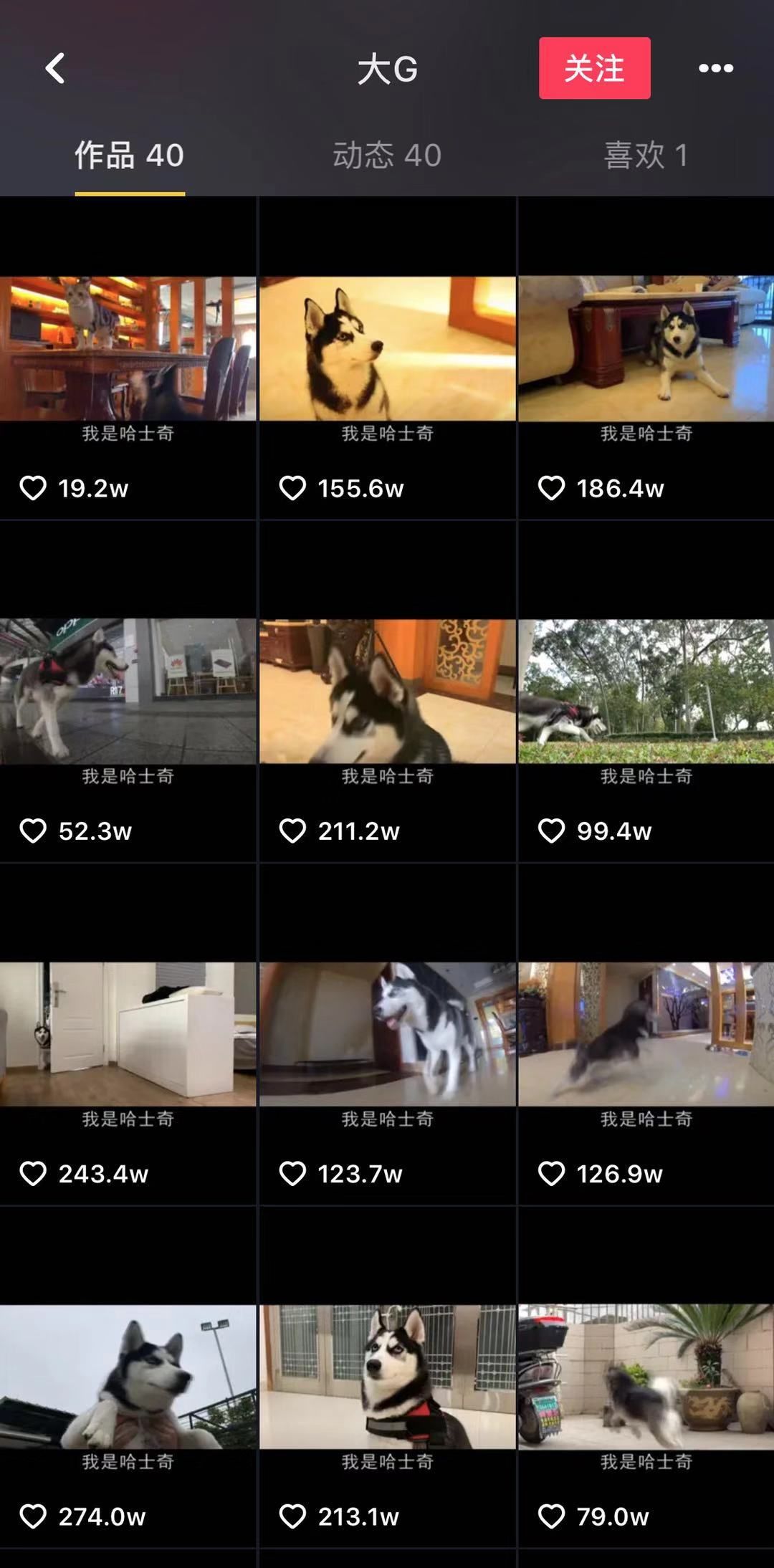Screen dimensions: 774x1568
Task: View the video with 211.2w likes
Action: [x=387, y=691]
